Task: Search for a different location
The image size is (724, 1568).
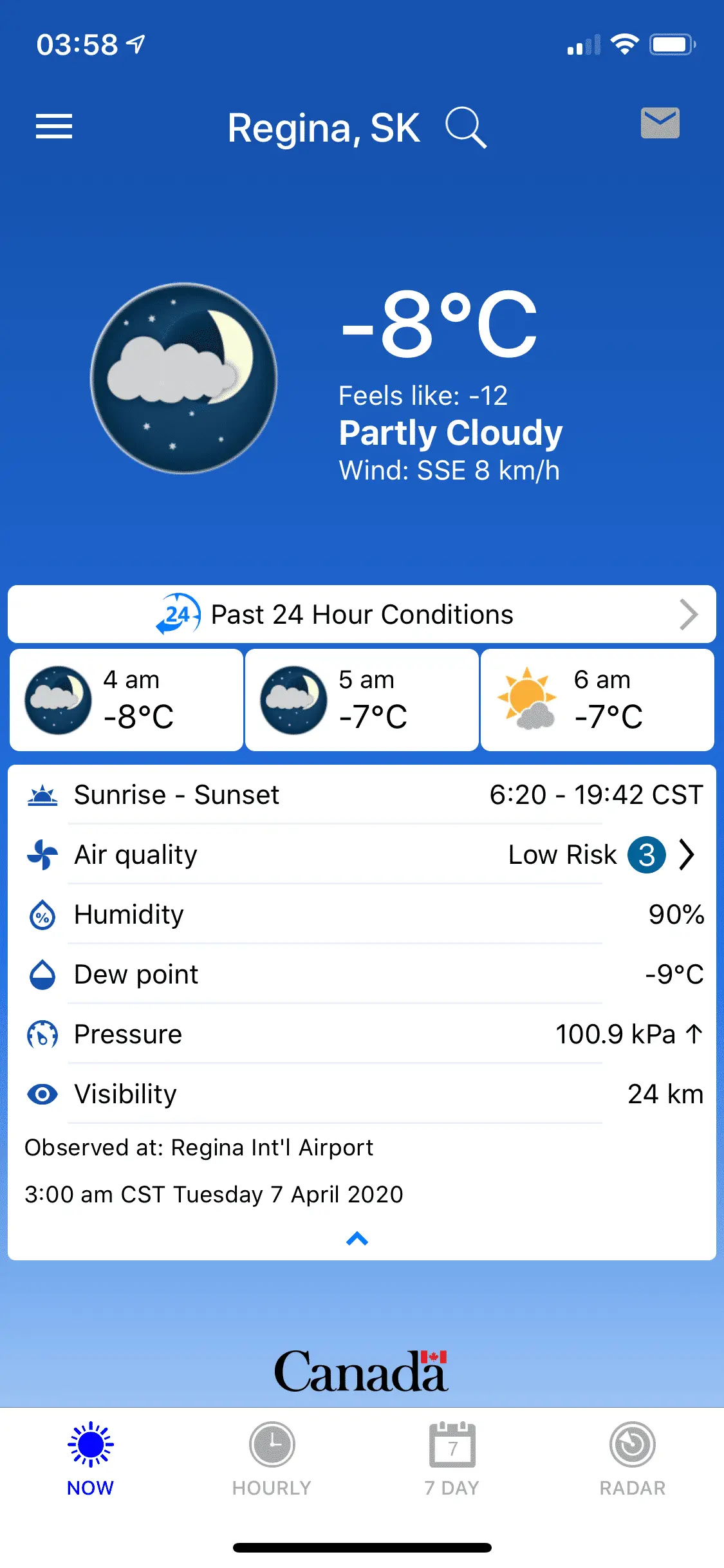Action: pos(465,127)
